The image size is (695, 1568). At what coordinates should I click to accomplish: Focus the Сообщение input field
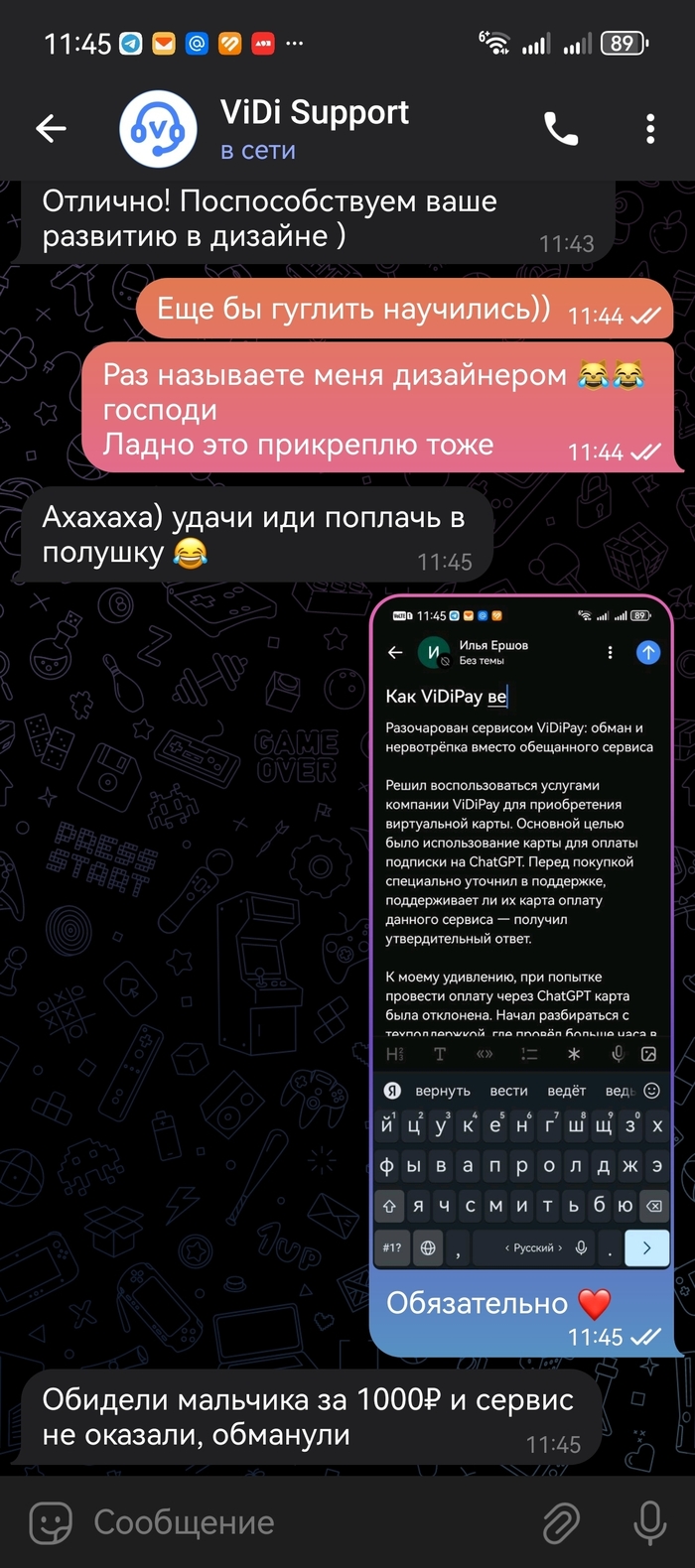click(298, 1521)
